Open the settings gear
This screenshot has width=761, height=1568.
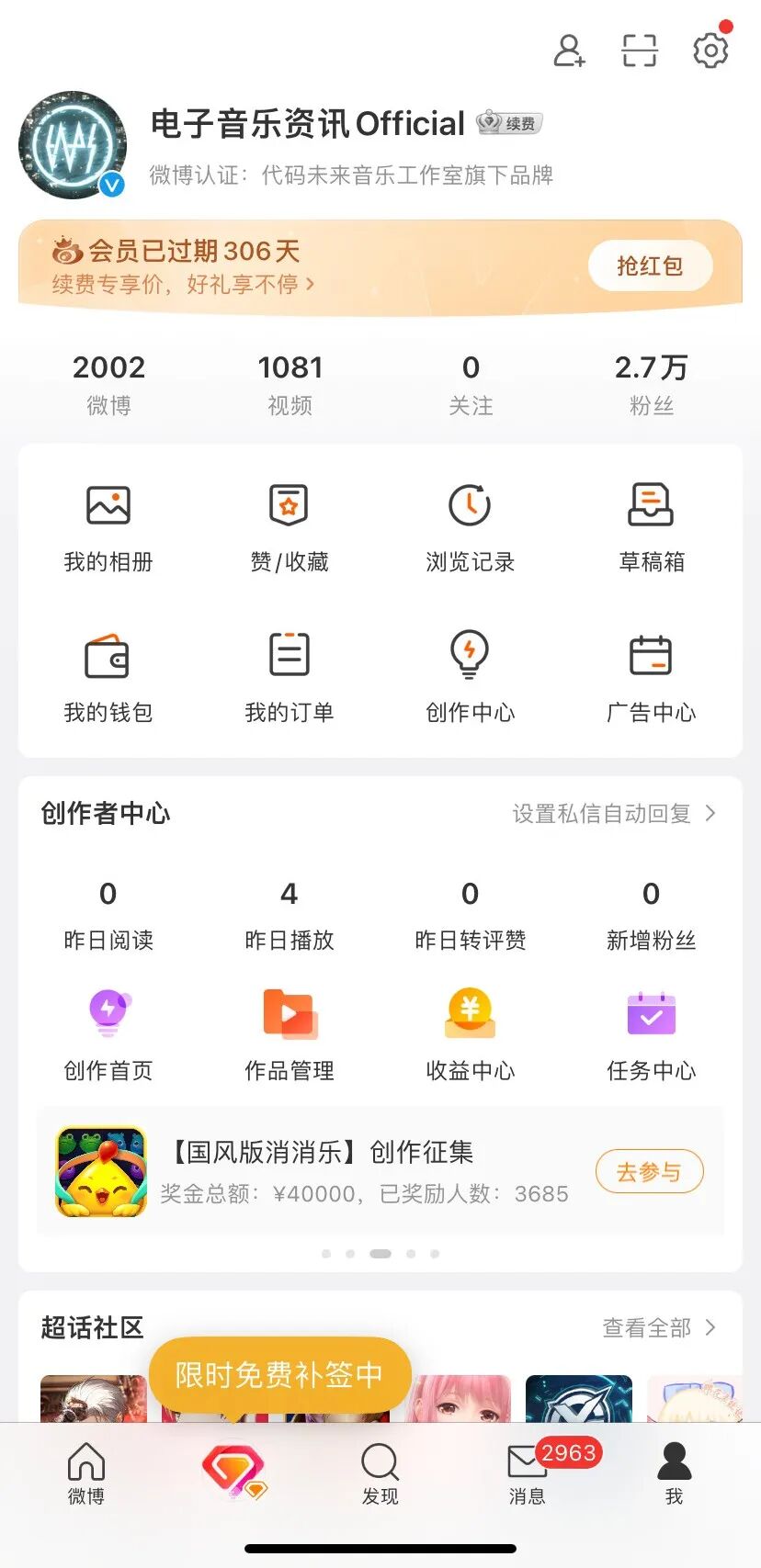pyautogui.click(x=710, y=51)
